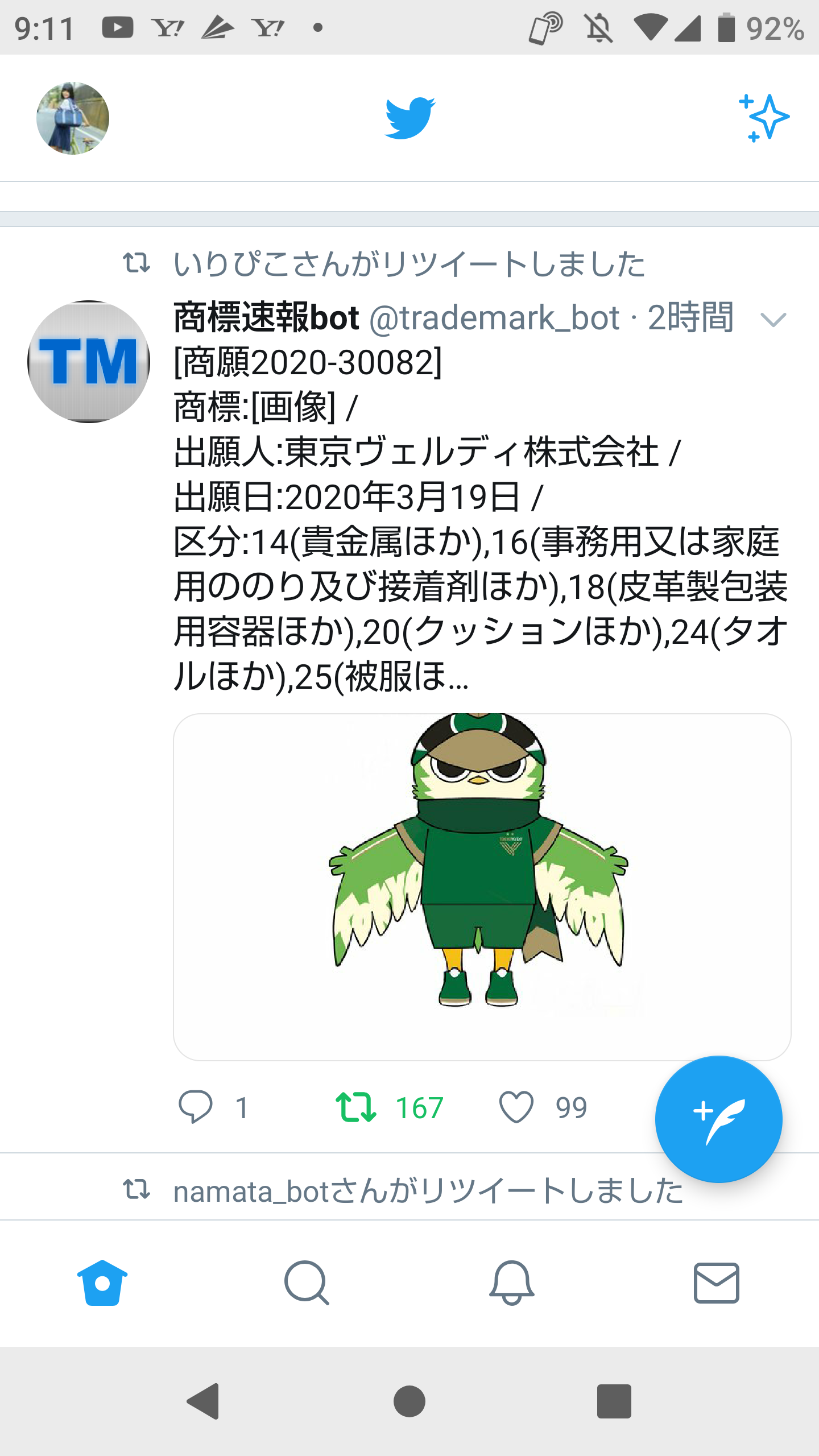
Task: Open 商標速報bot's TM profile picture
Action: 89,362
